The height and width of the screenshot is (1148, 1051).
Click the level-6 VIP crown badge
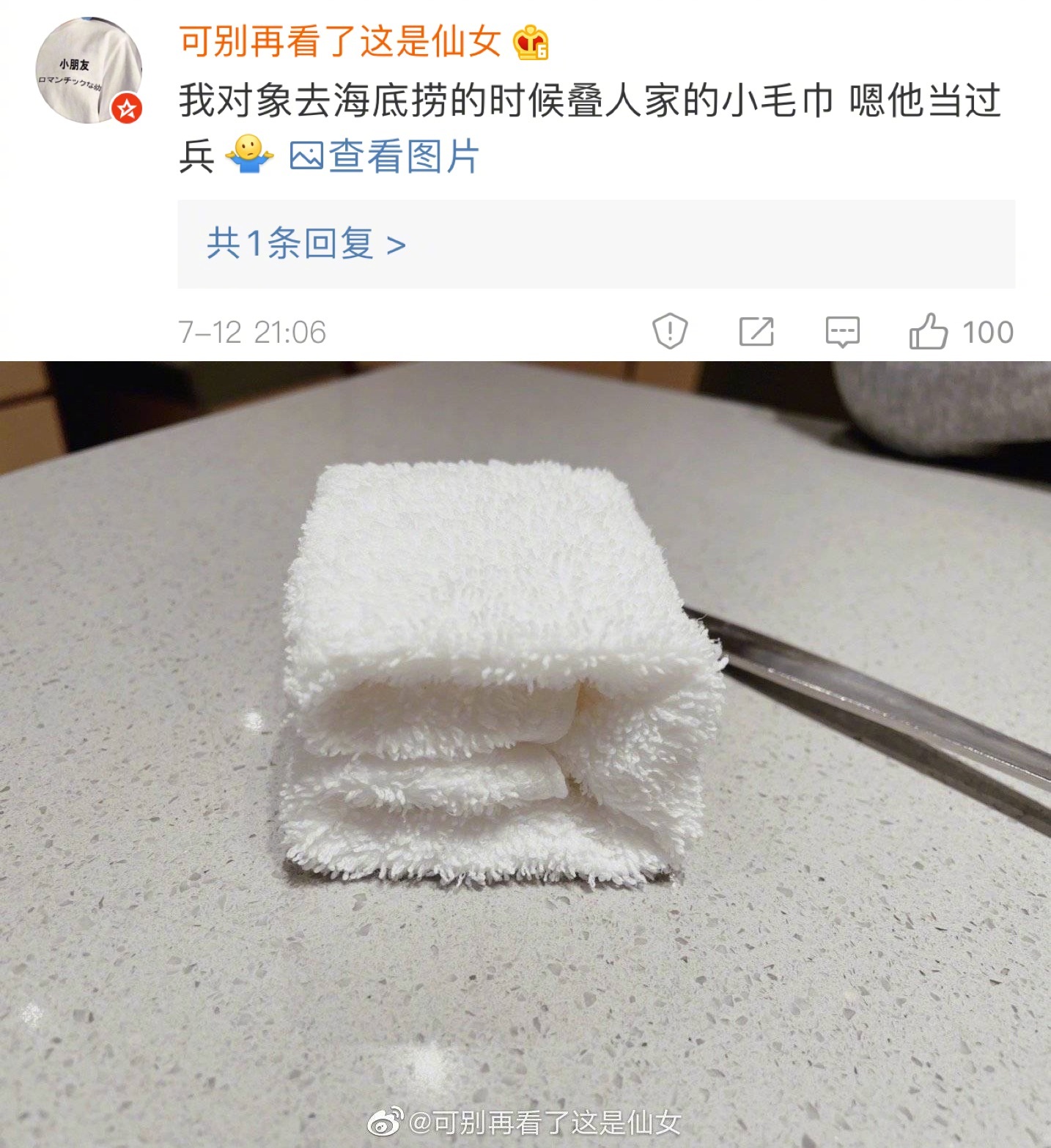click(531, 44)
